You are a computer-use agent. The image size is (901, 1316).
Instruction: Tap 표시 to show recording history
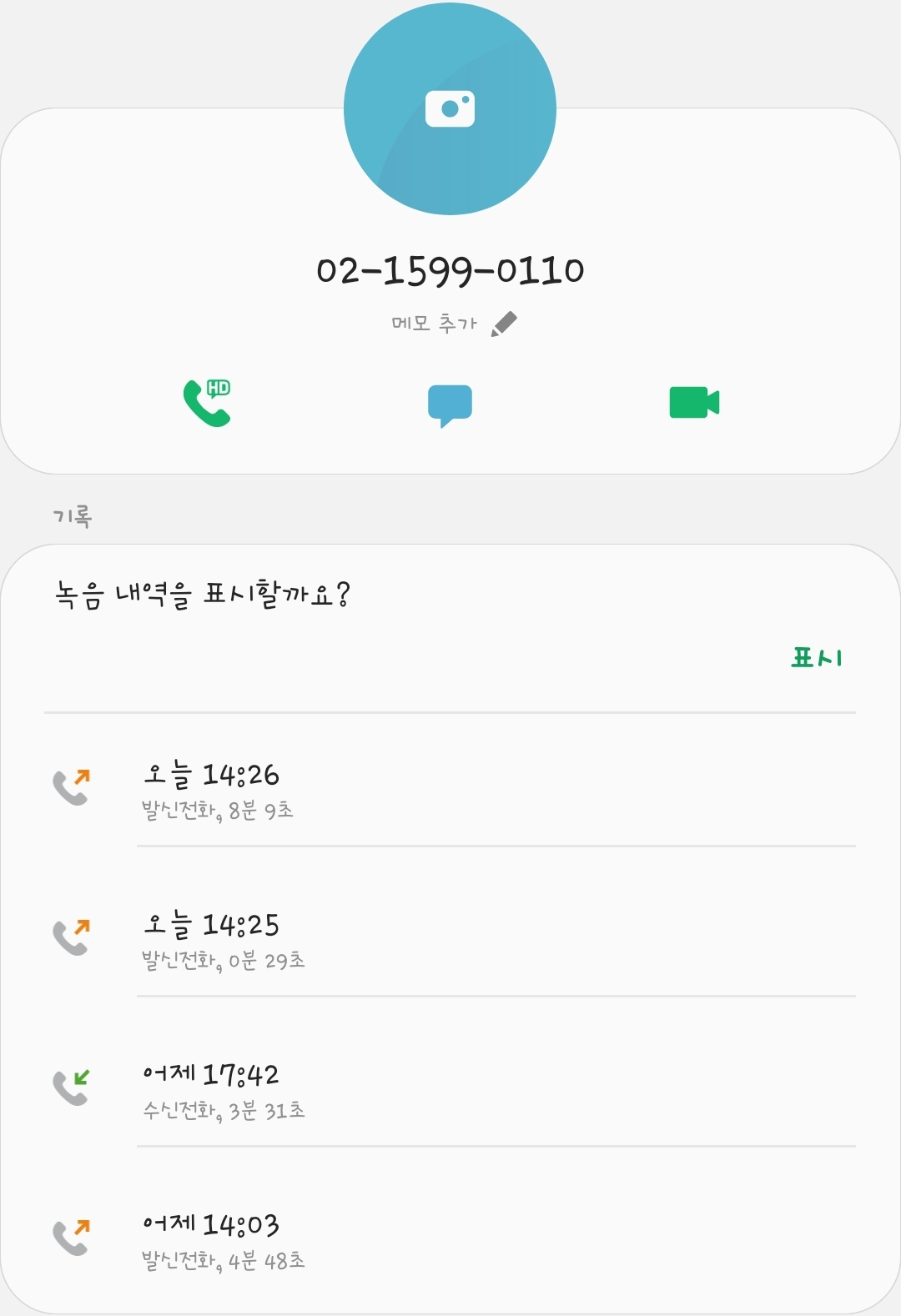816,658
